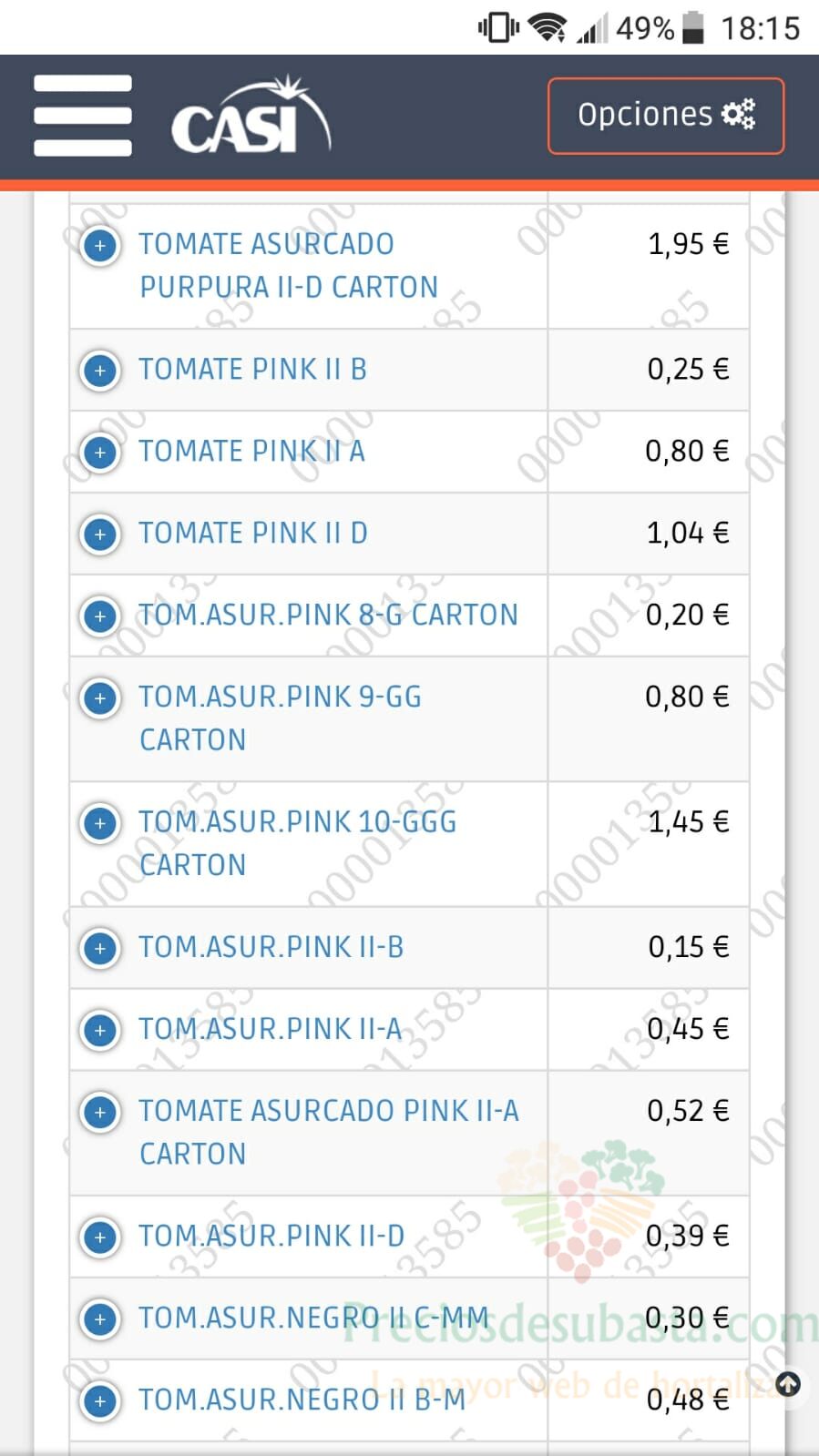819x1456 pixels.
Task: Expand TOMATE ASURCADO PINK II-A CARTON row
Action: coord(100,1113)
